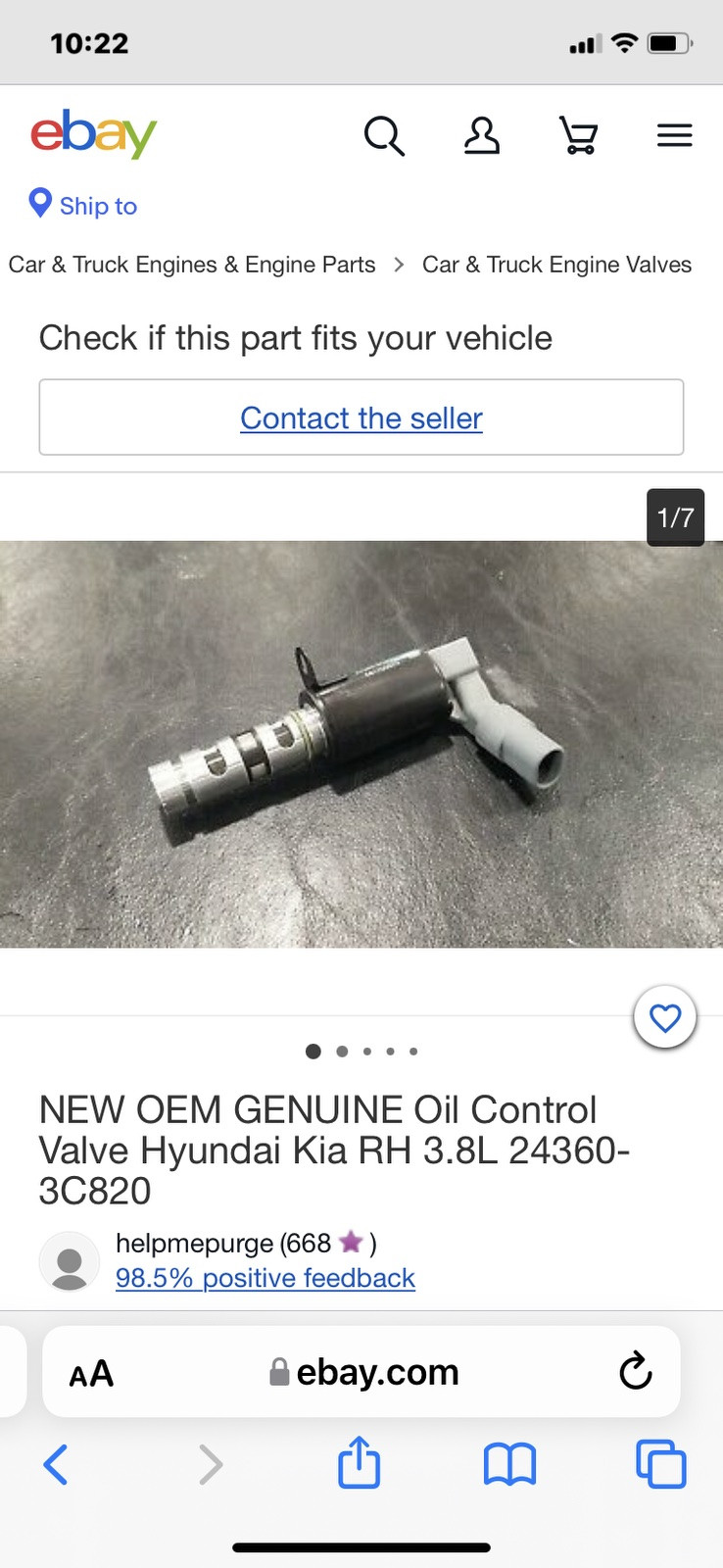Open eBay search
This screenshot has height=1568, width=723.
tap(384, 135)
